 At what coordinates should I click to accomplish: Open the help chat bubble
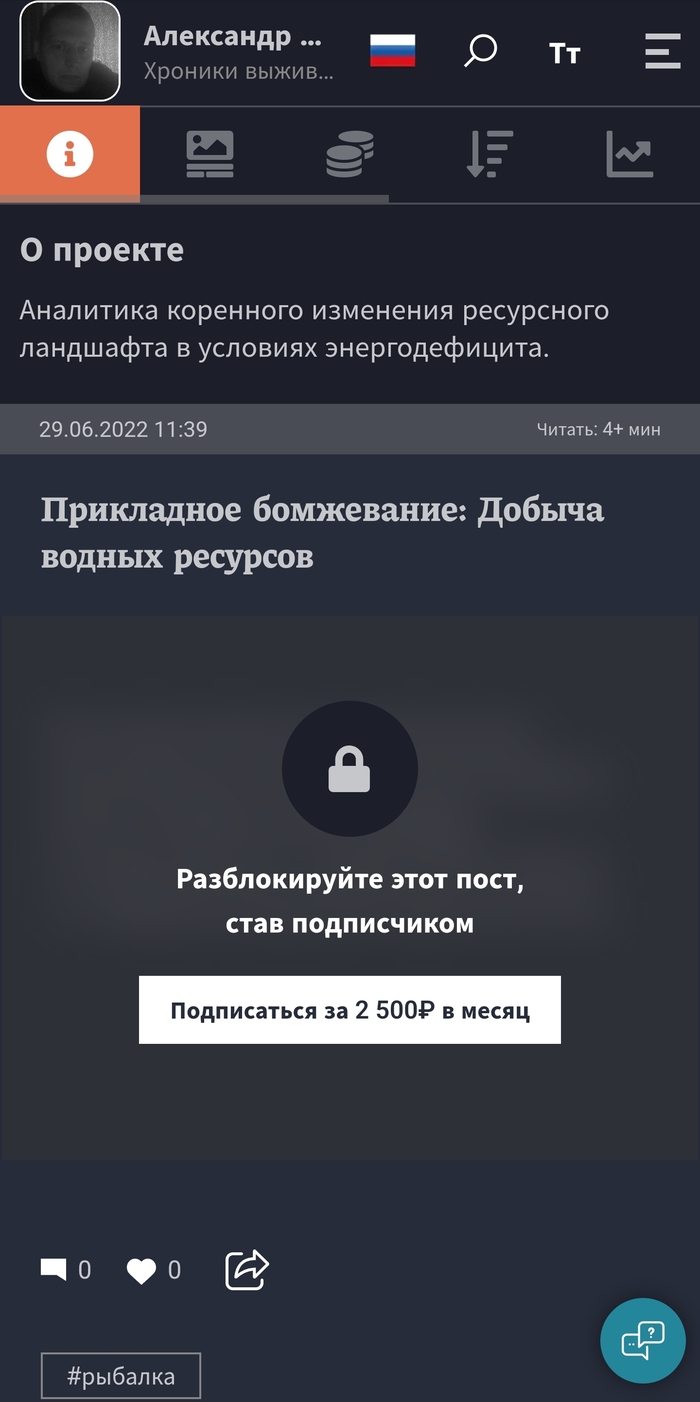tap(643, 1340)
